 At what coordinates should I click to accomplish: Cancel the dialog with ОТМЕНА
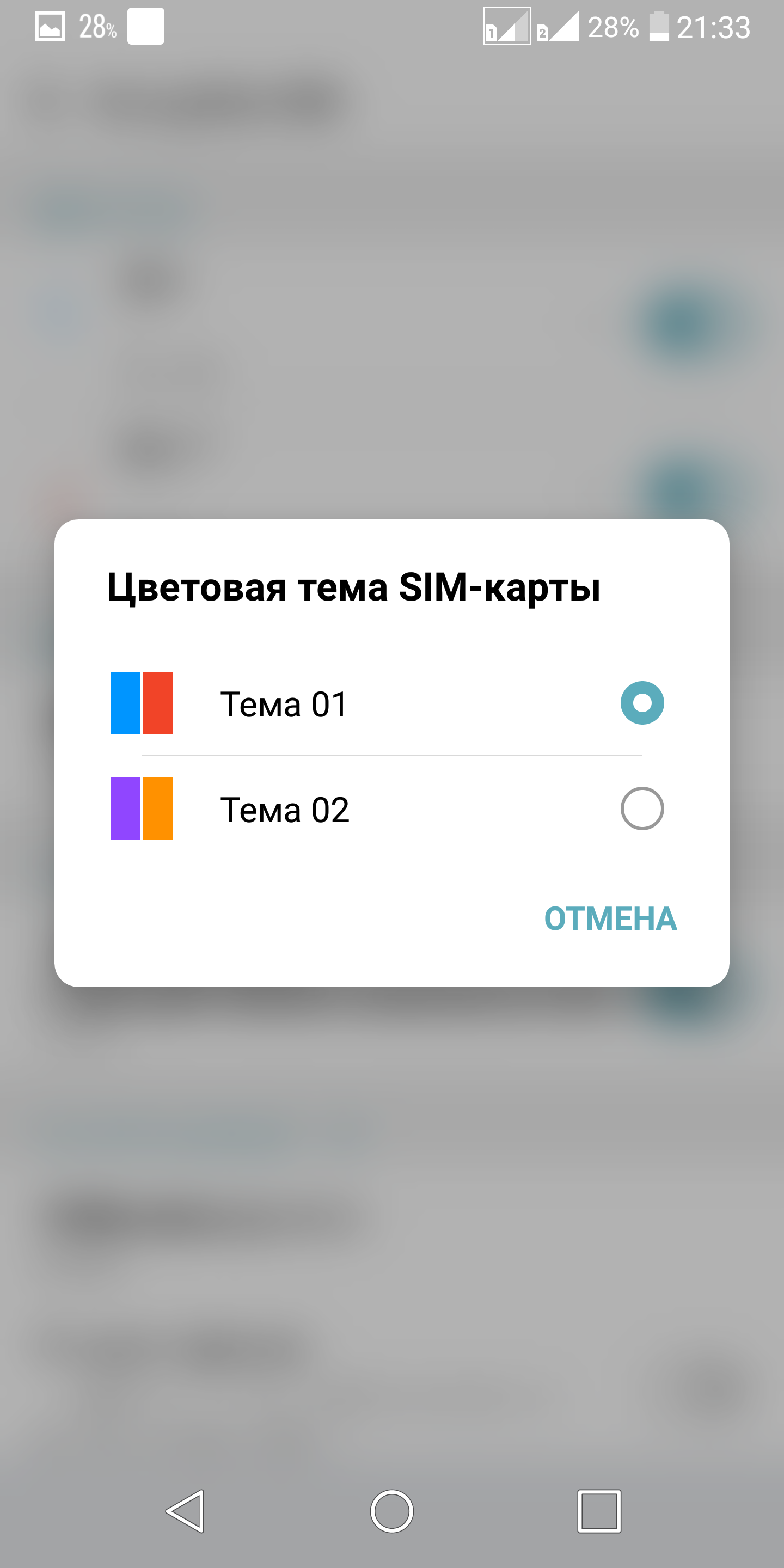610,918
